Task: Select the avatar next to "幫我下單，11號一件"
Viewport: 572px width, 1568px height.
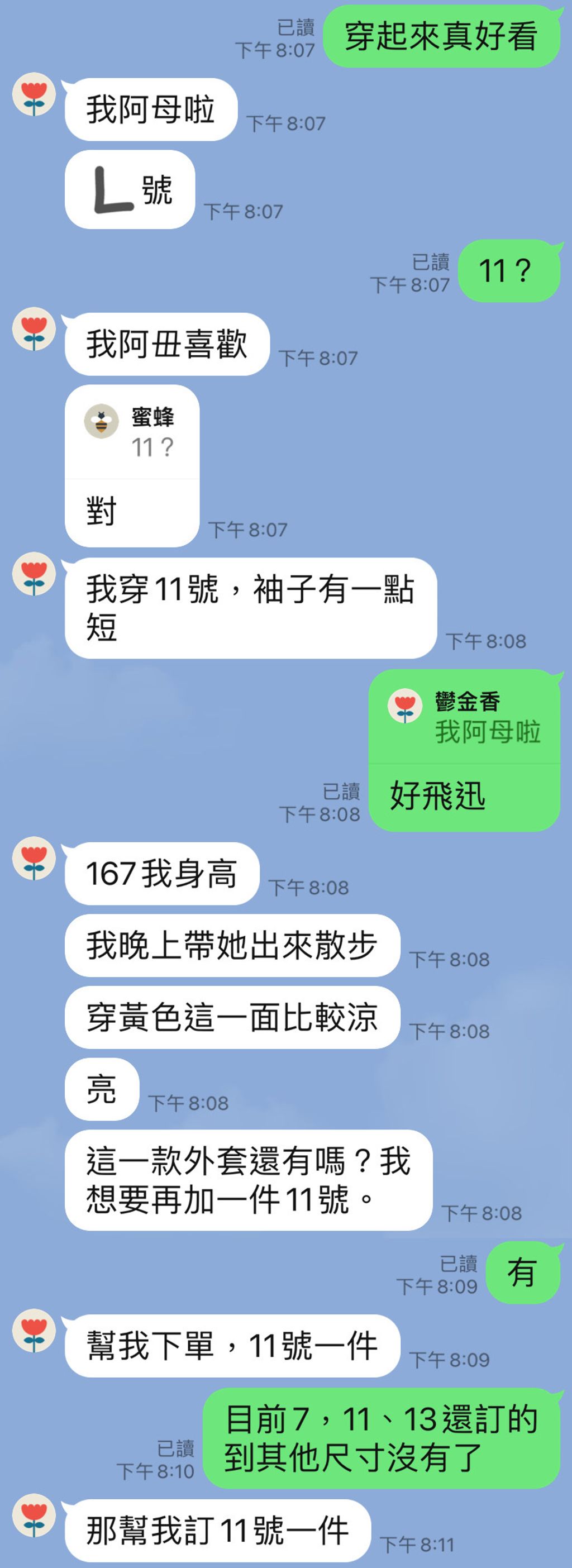Action: pyautogui.click(x=34, y=1330)
